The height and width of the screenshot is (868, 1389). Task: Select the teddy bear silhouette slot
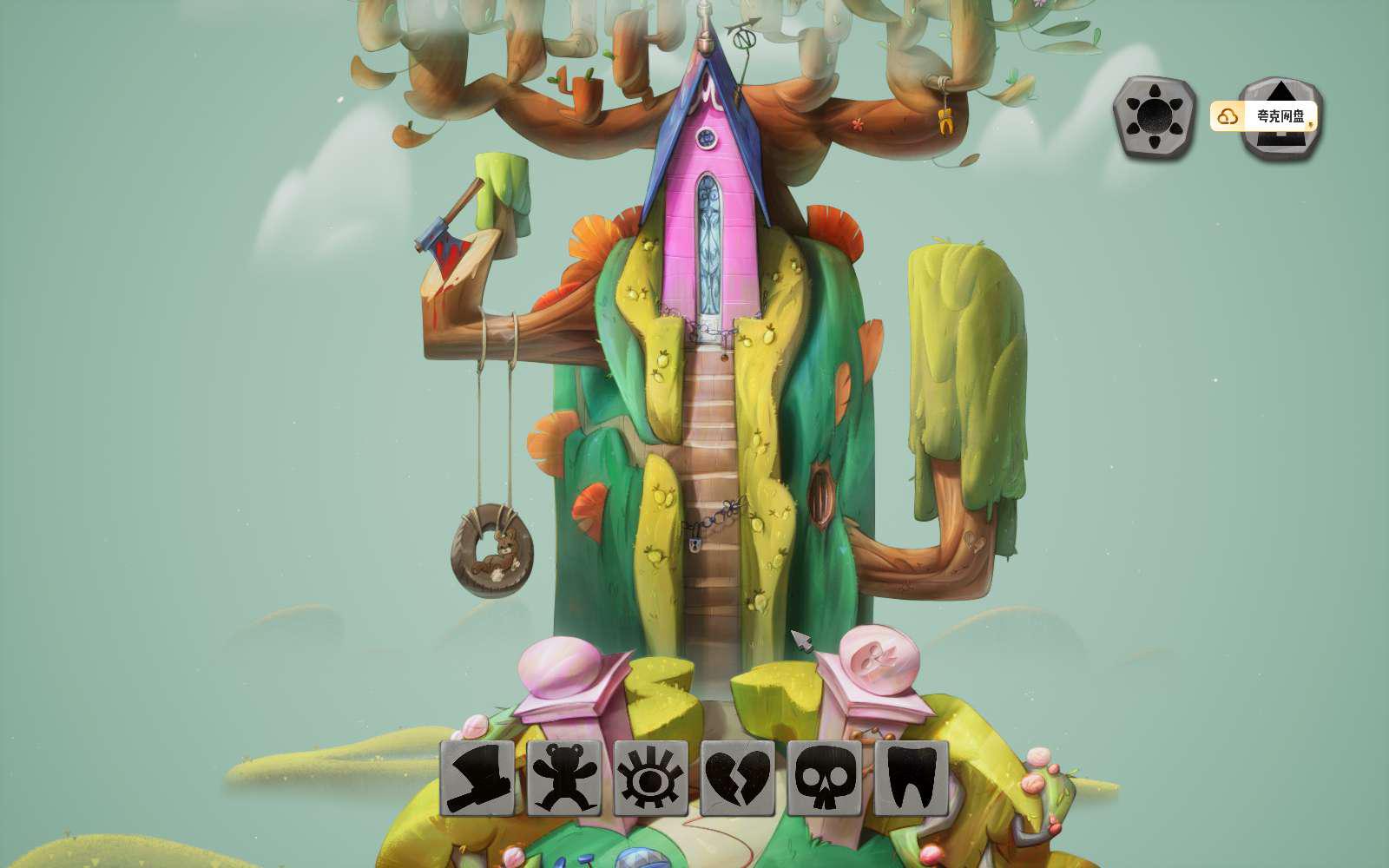(x=563, y=778)
